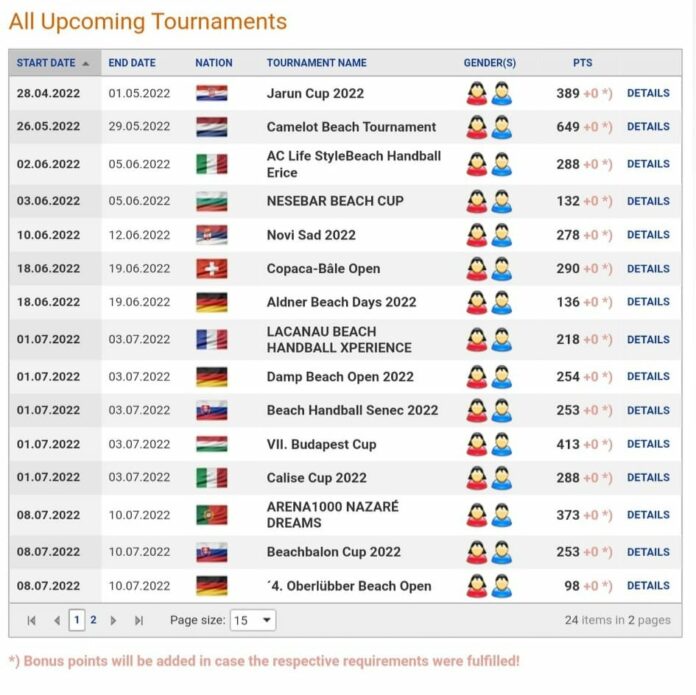
Task: Show details of Novi Sad 2022
Action: (648, 235)
